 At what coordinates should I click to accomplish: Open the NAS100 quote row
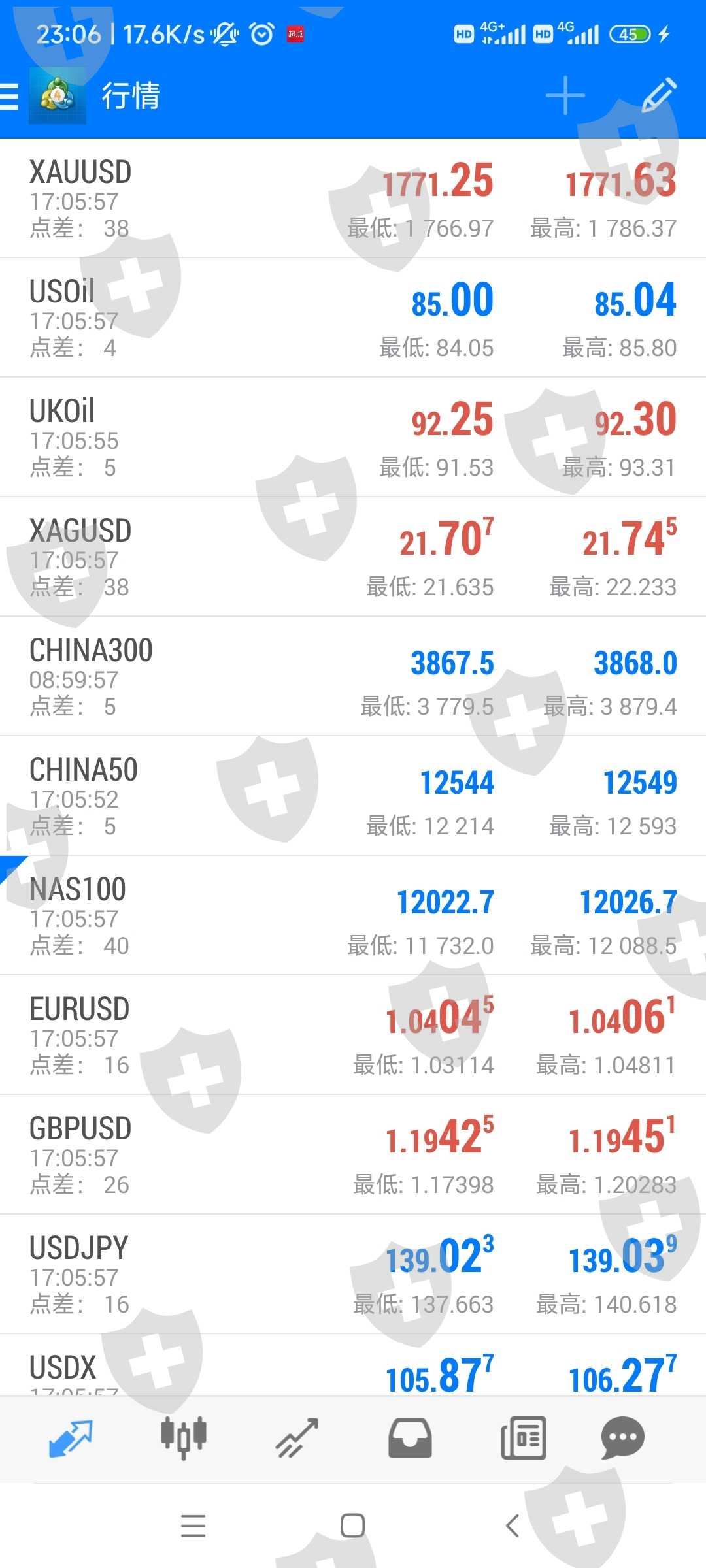pos(353,915)
